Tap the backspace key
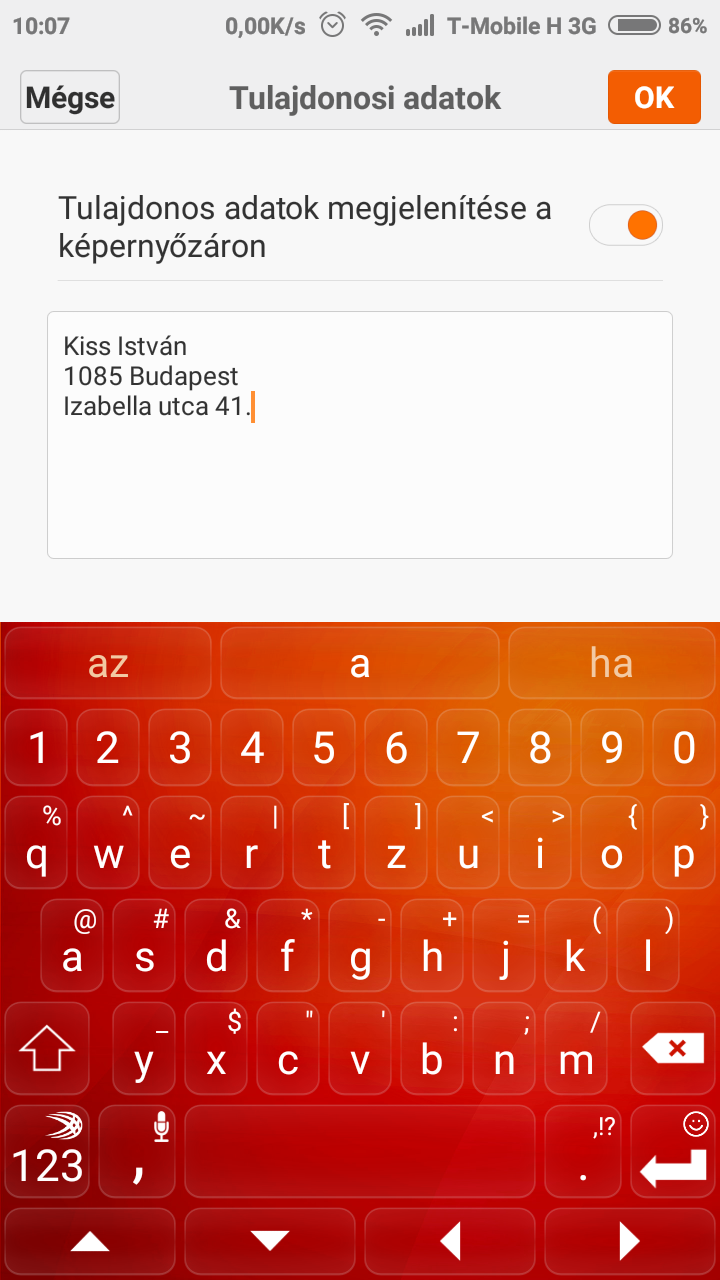Viewport: 720px width, 1280px height. [675, 1048]
